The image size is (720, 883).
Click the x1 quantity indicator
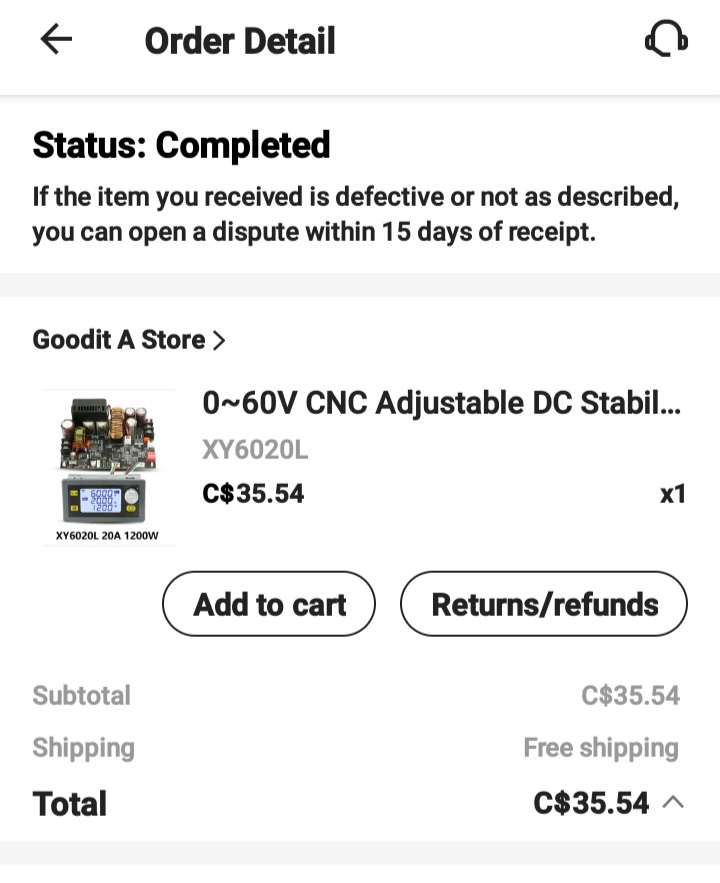672,493
